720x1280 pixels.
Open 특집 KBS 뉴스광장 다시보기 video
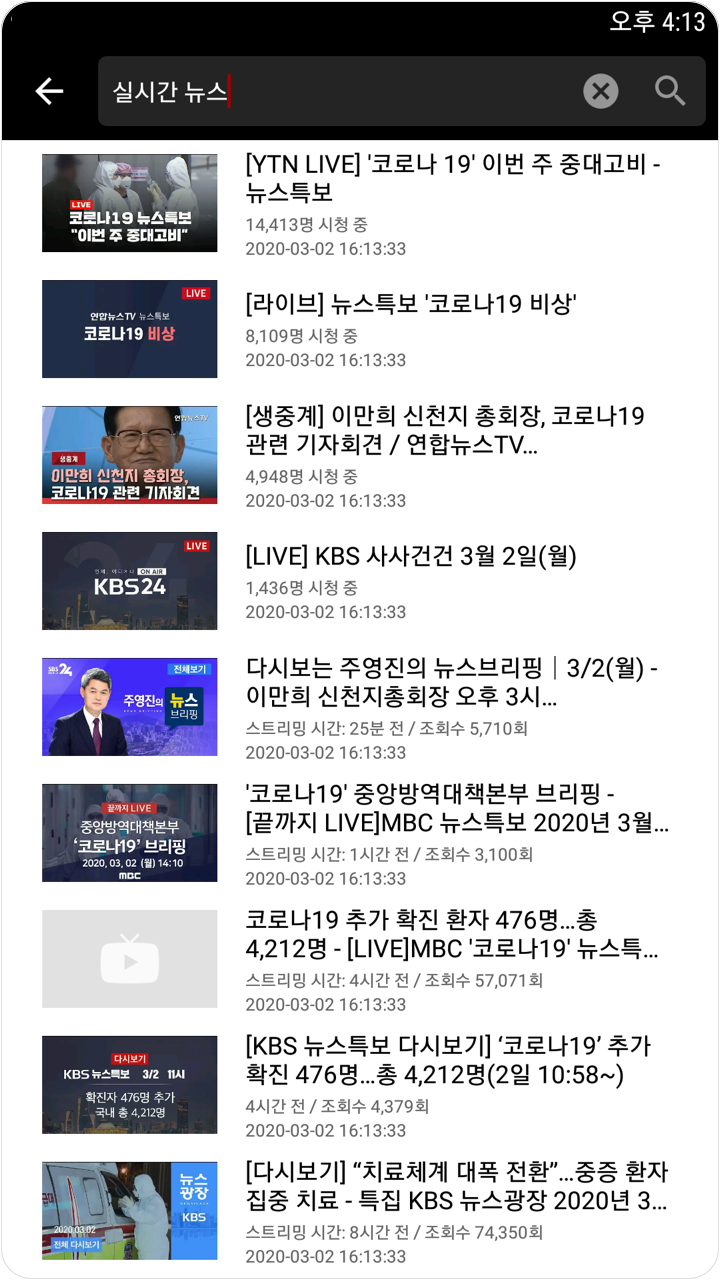360,1211
